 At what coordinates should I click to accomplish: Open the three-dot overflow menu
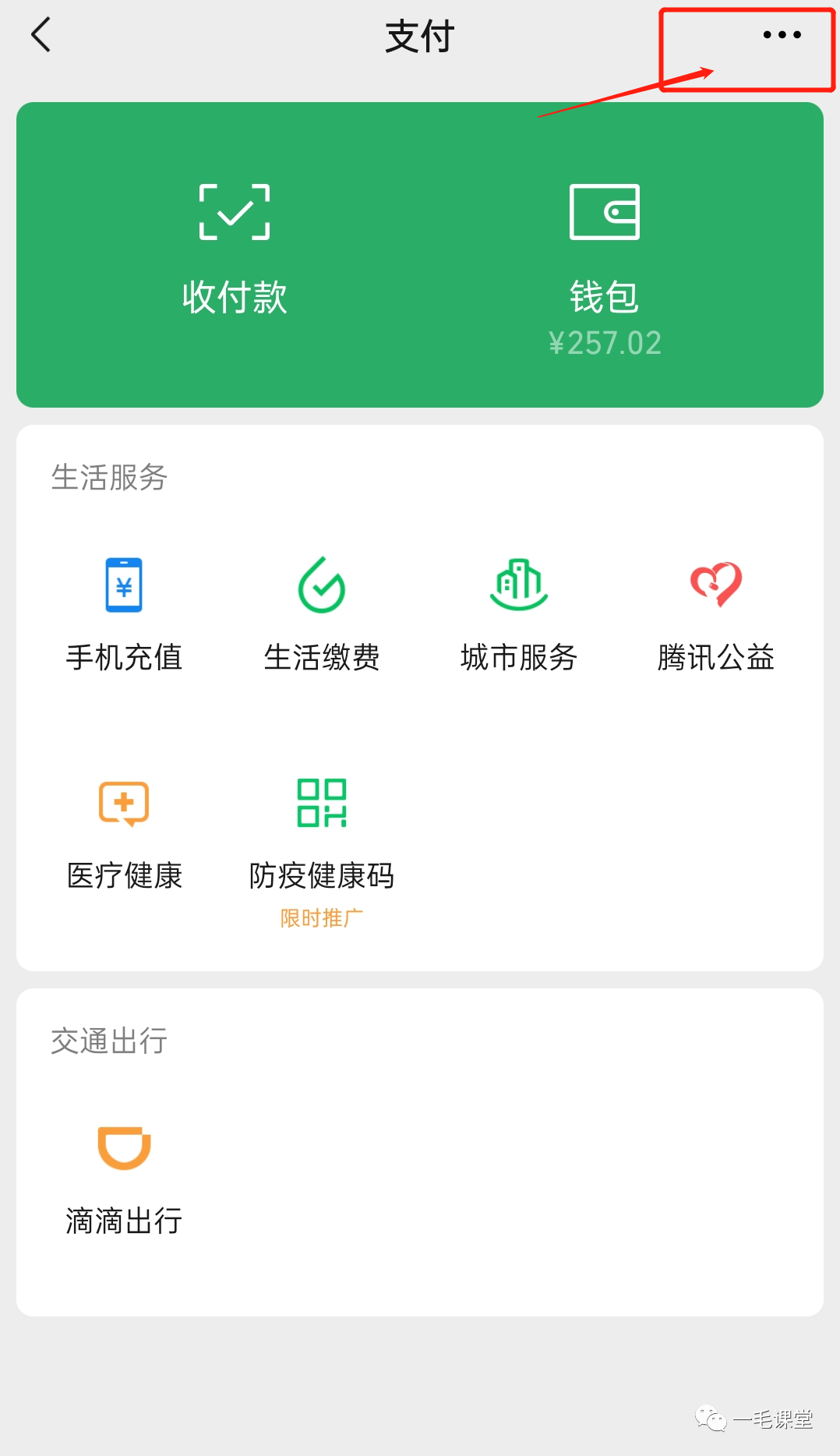[x=782, y=35]
